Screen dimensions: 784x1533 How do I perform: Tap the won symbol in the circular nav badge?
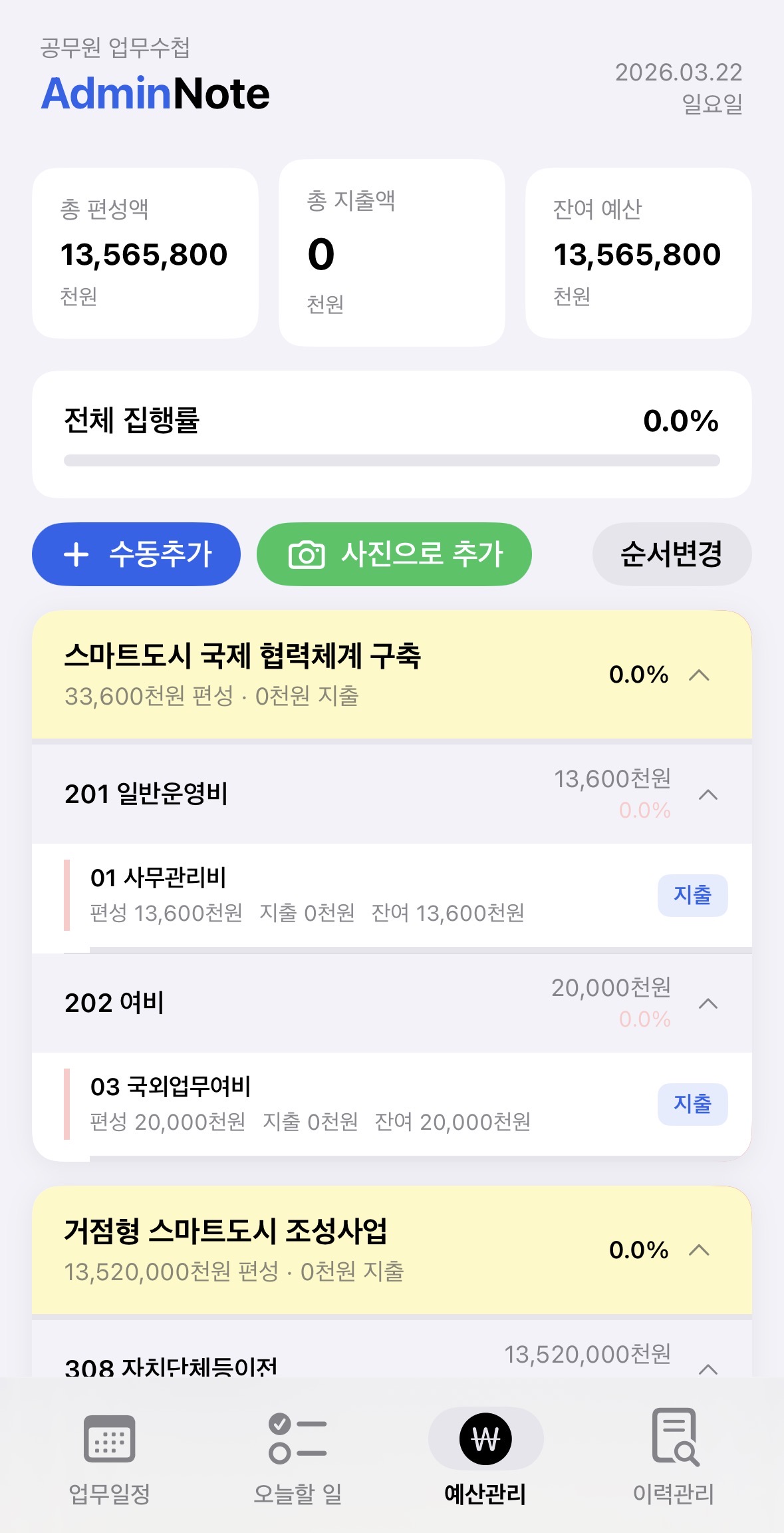tap(485, 1437)
